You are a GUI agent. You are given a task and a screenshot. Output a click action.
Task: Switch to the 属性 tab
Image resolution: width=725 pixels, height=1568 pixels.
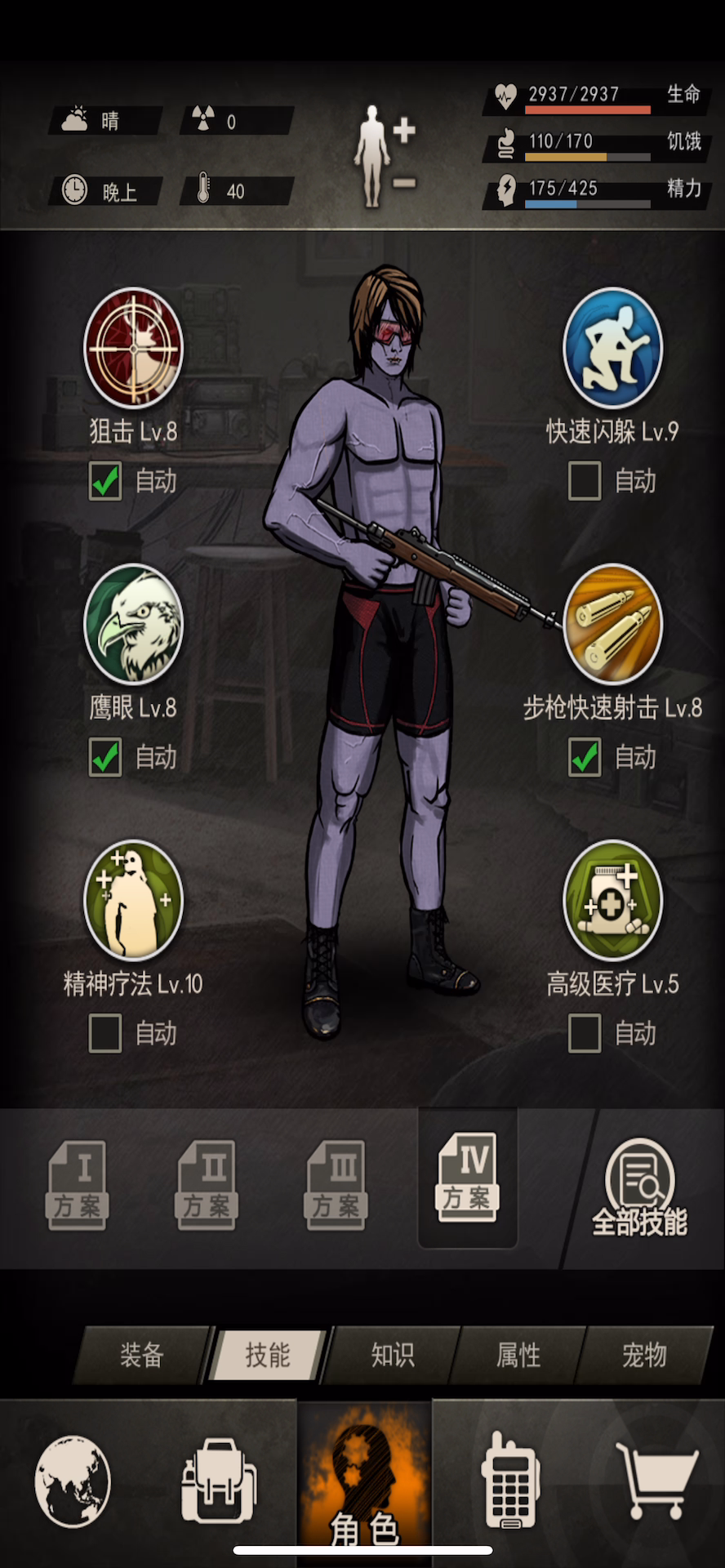[x=518, y=1355]
